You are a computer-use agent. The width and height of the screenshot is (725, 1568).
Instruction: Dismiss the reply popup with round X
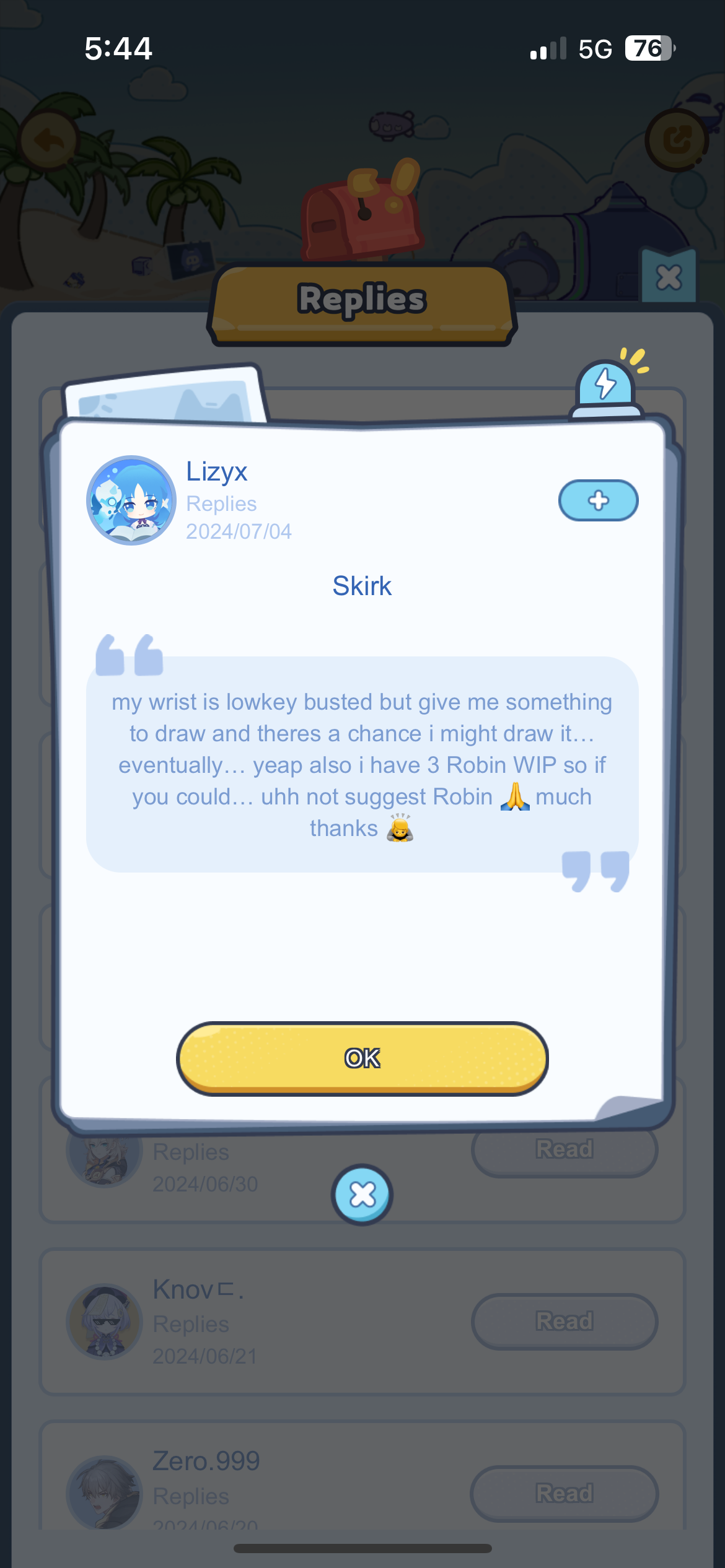(x=362, y=1195)
